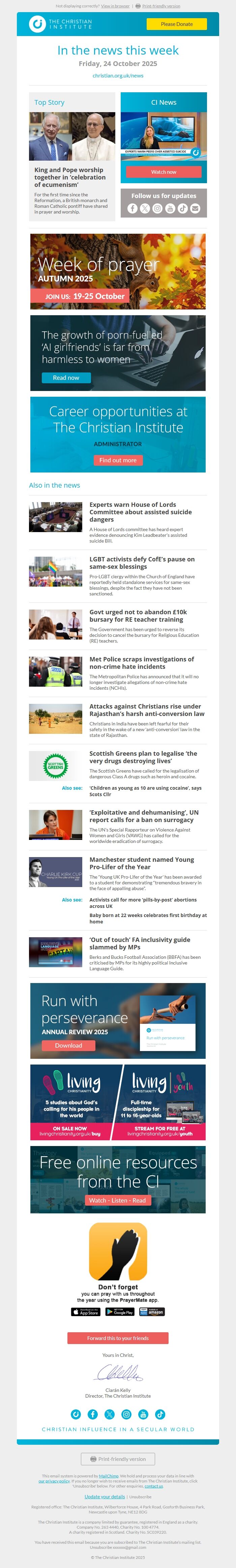Tap Read now on AI girlfriends article
Viewport: 236px width, 1568px height.
(66, 378)
